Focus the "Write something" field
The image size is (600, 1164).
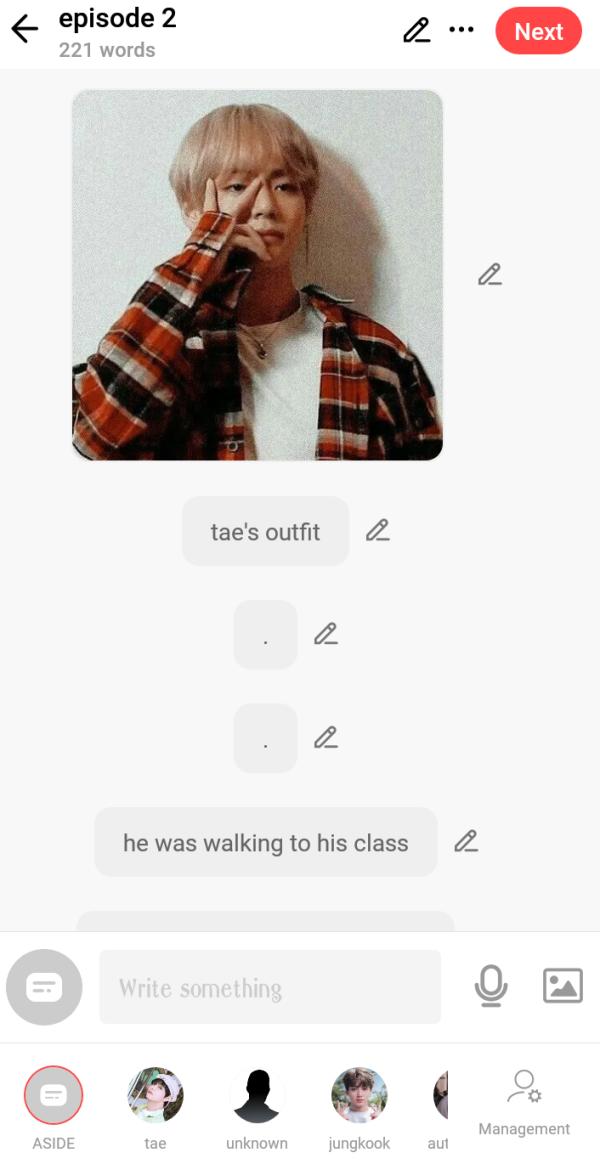[270, 987]
